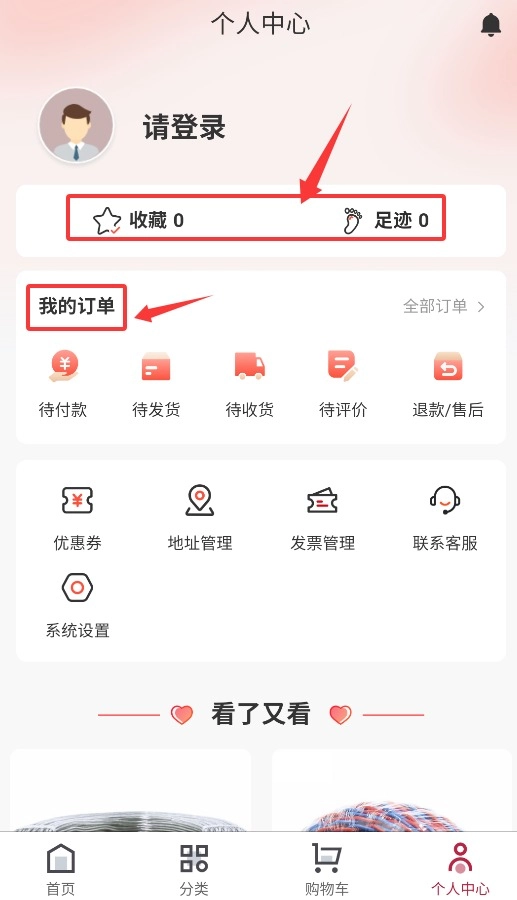Open 系统设置 system settings
This screenshot has width=517, height=900.
[77, 606]
